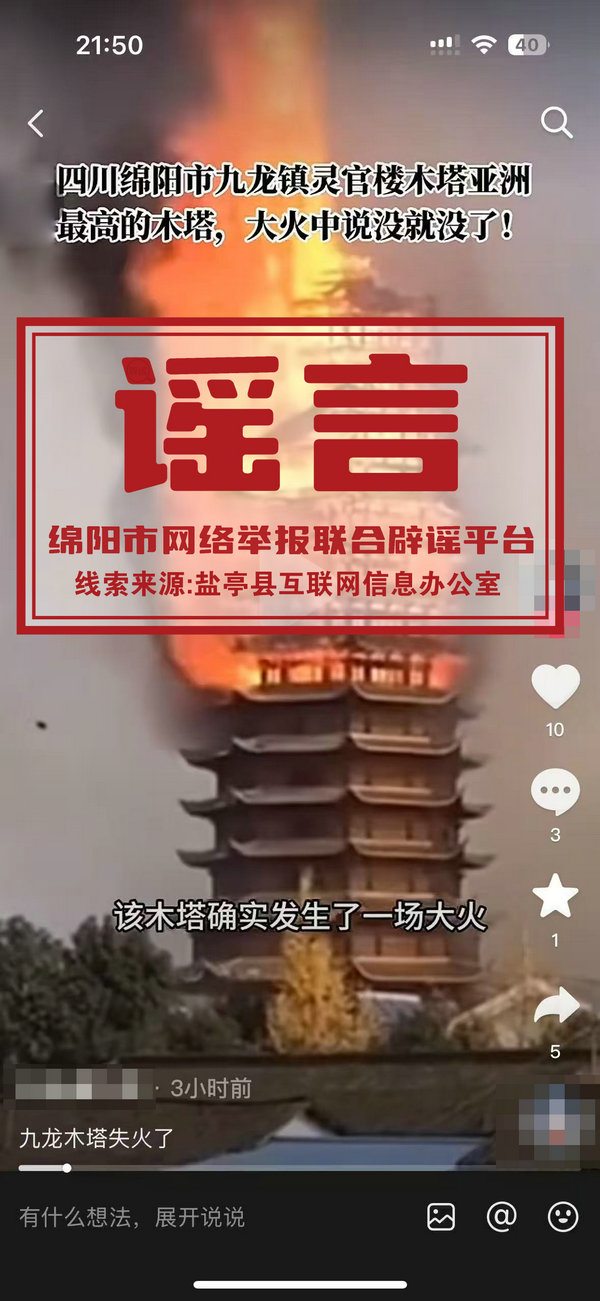Open the emoji picker

563,1216
